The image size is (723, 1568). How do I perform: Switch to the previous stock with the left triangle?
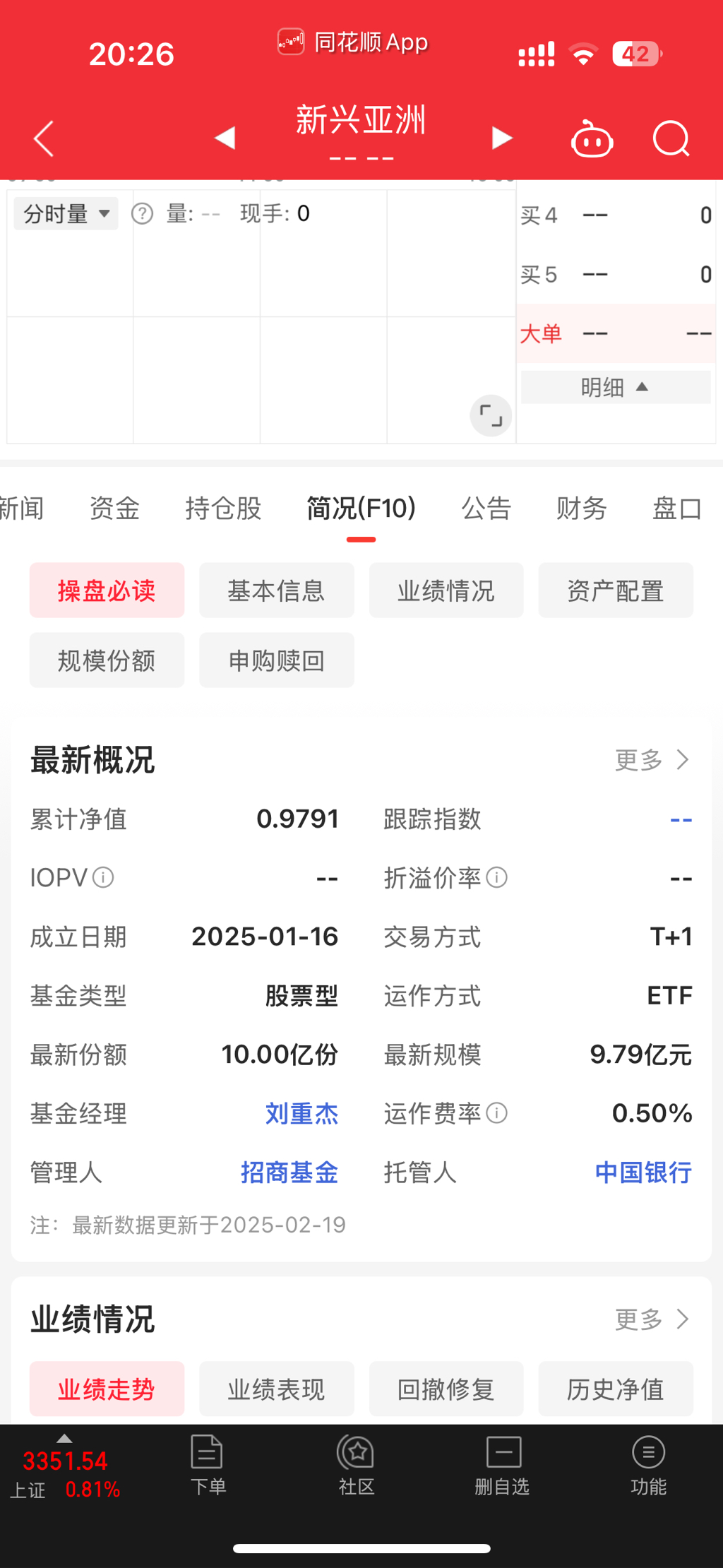pyautogui.click(x=225, y=138)
